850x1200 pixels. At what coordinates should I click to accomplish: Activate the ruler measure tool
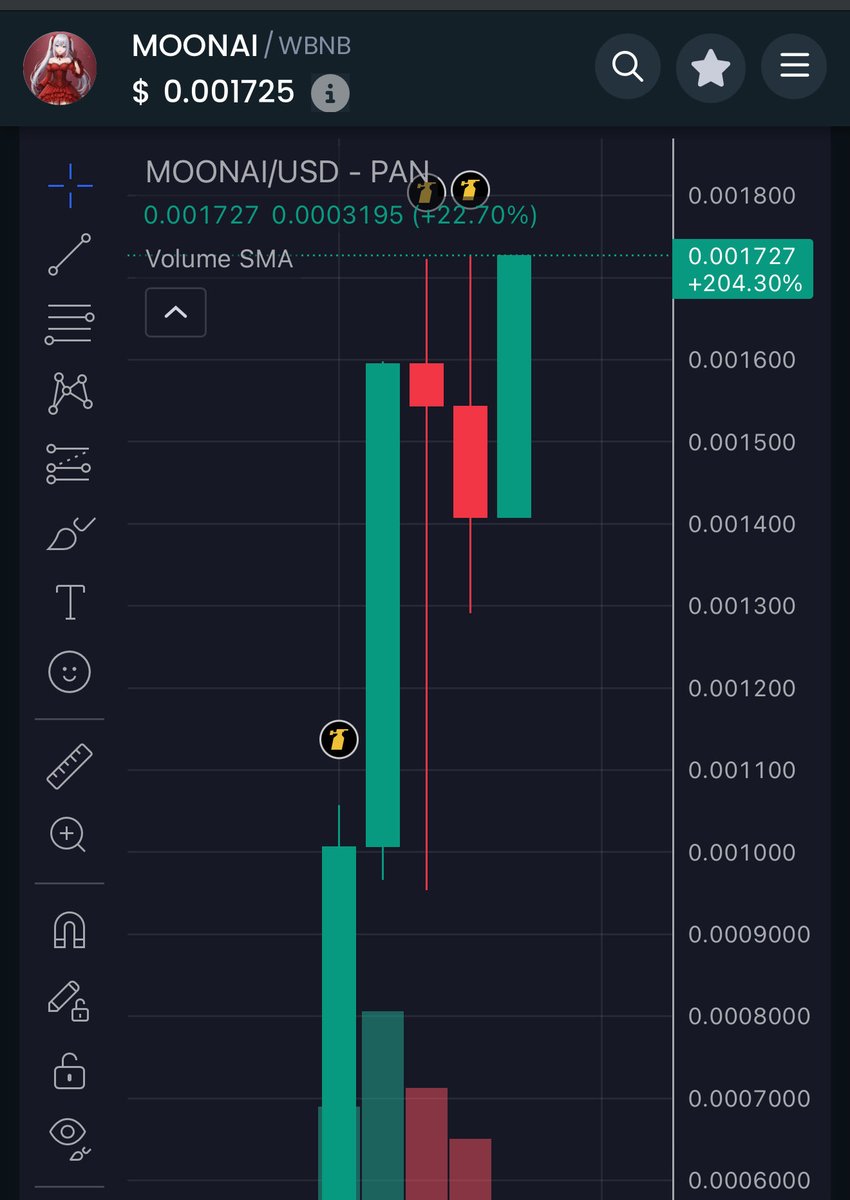point(70,765)
